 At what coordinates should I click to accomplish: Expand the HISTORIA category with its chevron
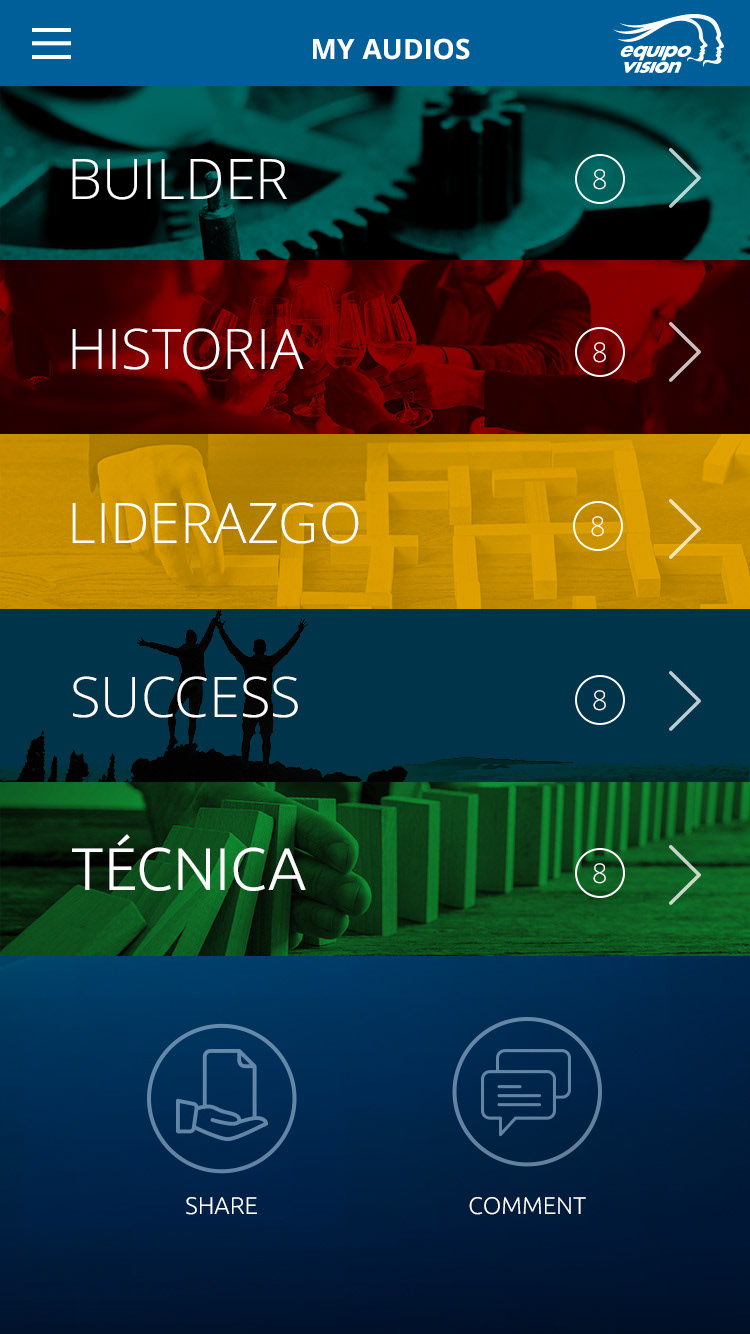(x=685, y=352)
